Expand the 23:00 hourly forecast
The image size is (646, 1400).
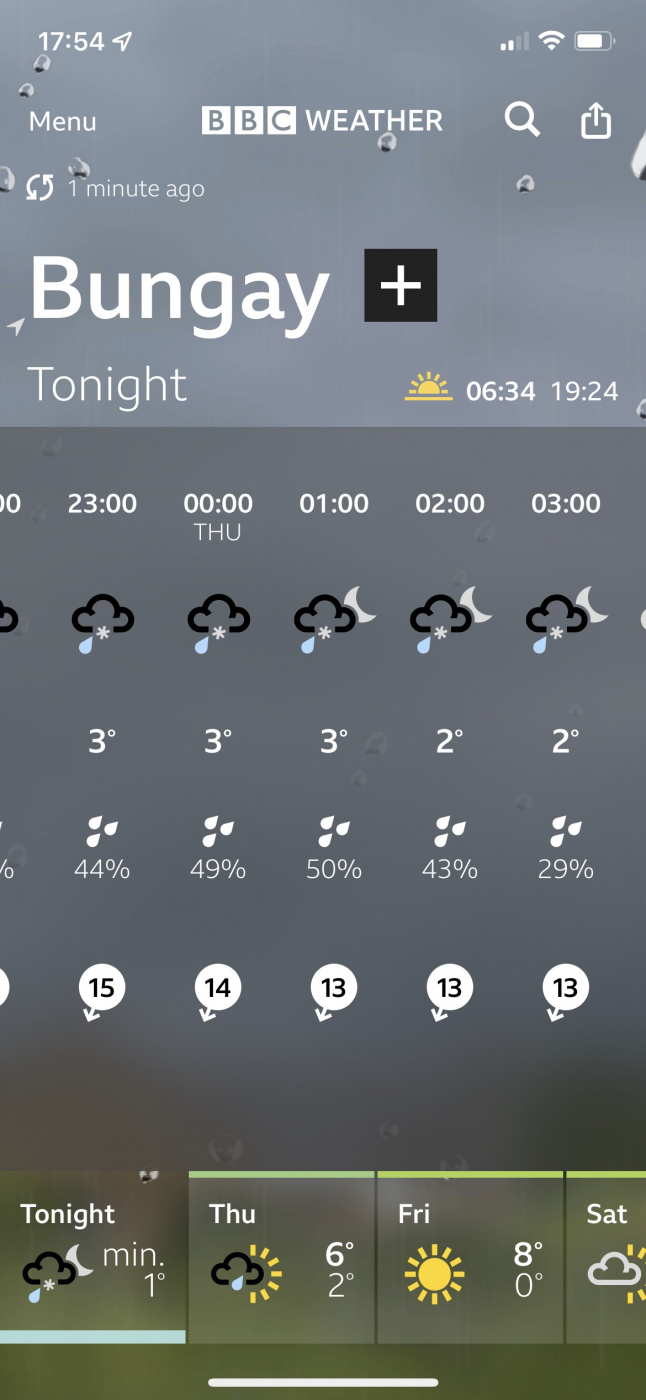point(102,740)
